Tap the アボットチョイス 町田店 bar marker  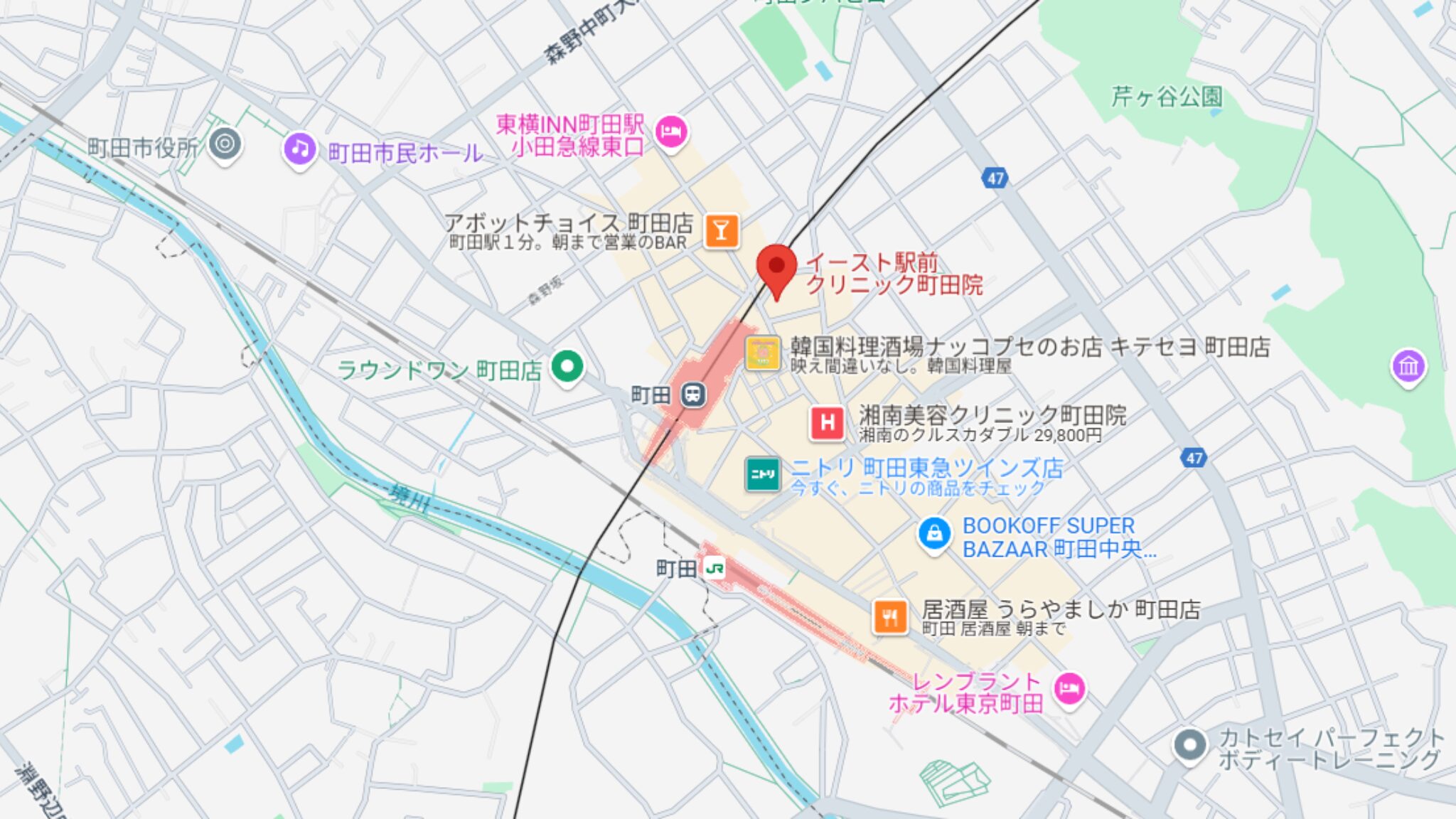coord(721,231)
